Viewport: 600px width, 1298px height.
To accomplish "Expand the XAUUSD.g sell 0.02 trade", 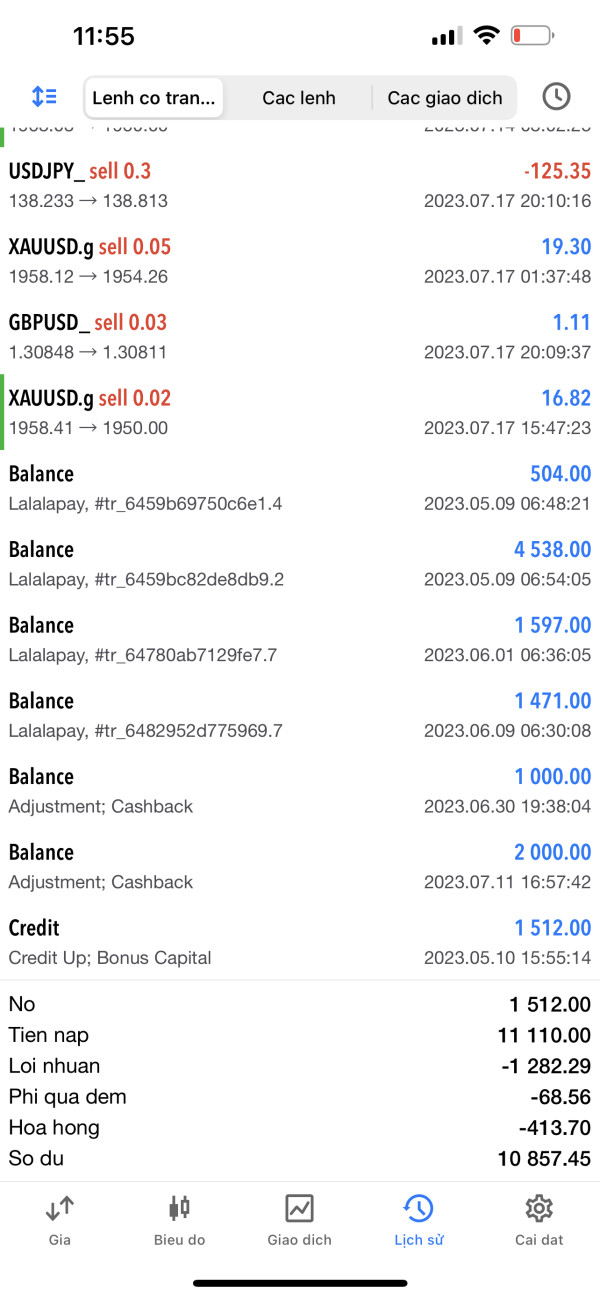I will [300, 412].
